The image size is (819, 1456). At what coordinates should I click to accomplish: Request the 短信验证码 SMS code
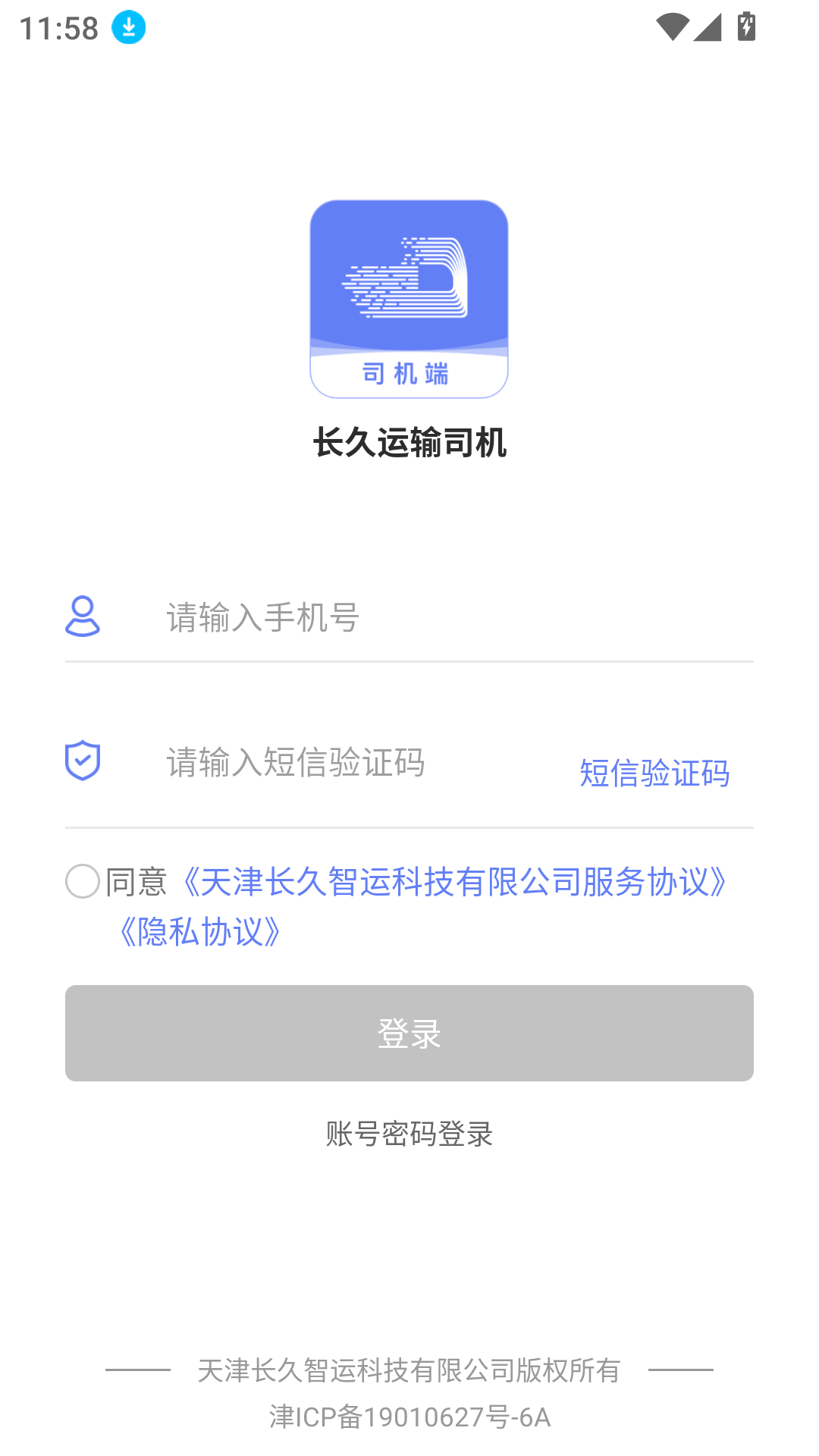coord(654,773)
